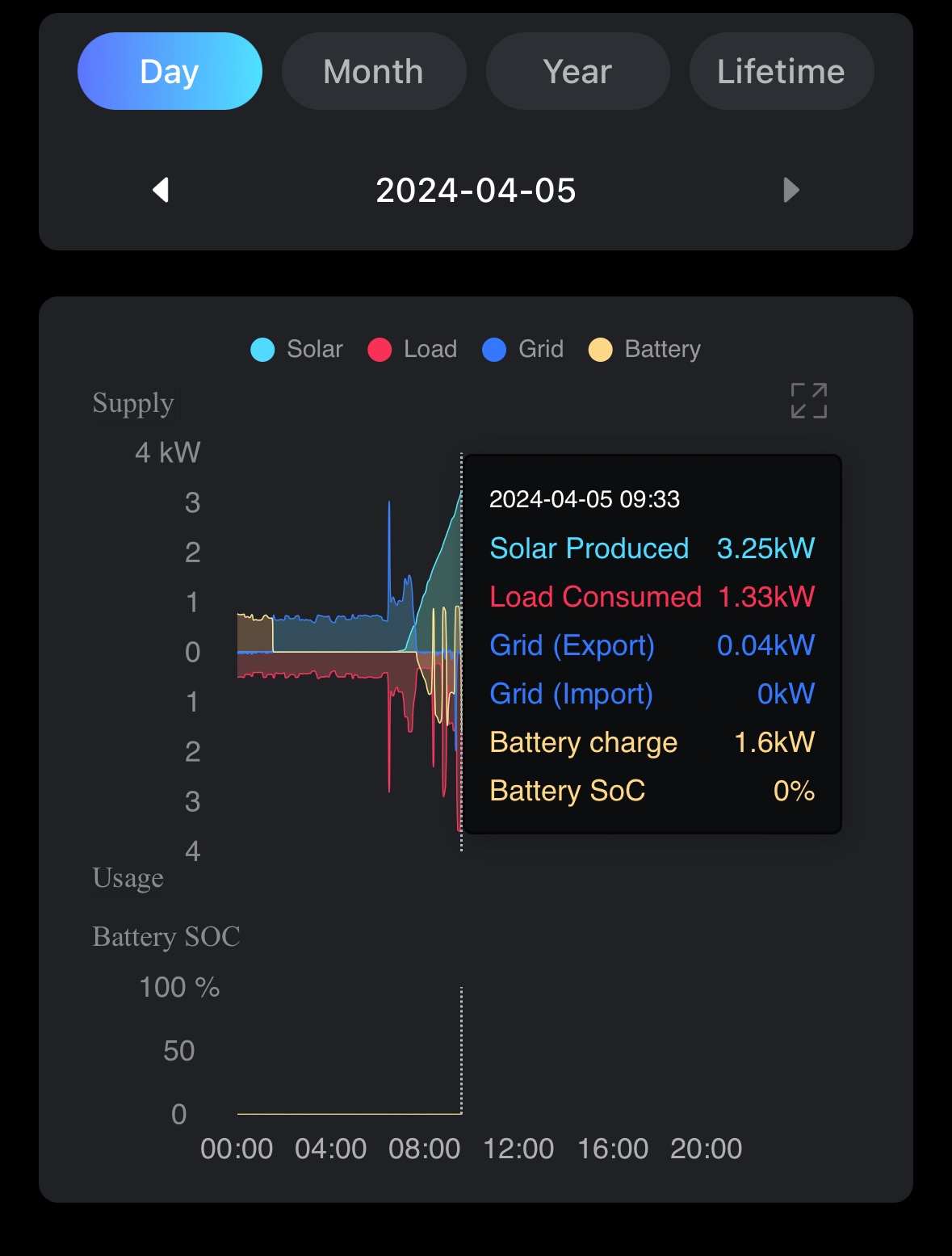Show Lifetime statistics
952x1256 pixels.
[781, 71]
